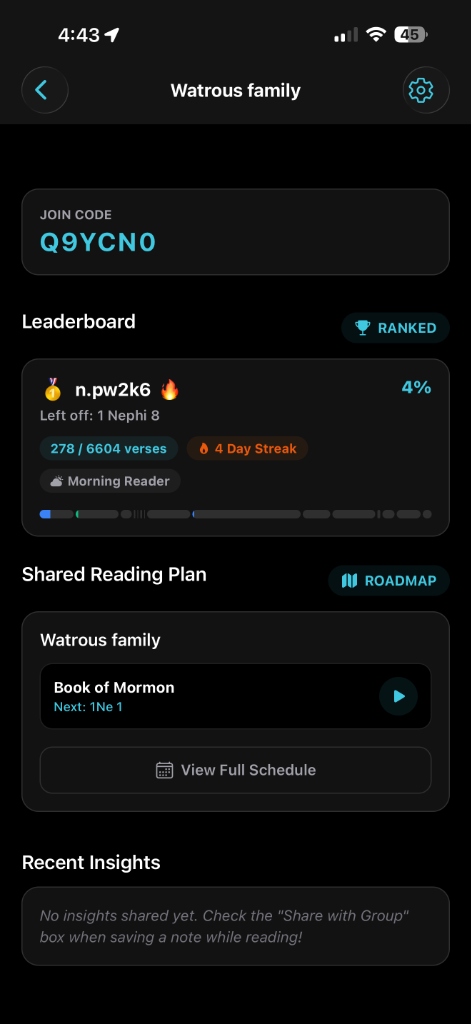Open group settings gear icon
This screenshot has height=1024, width=471.
click(426, 89)
